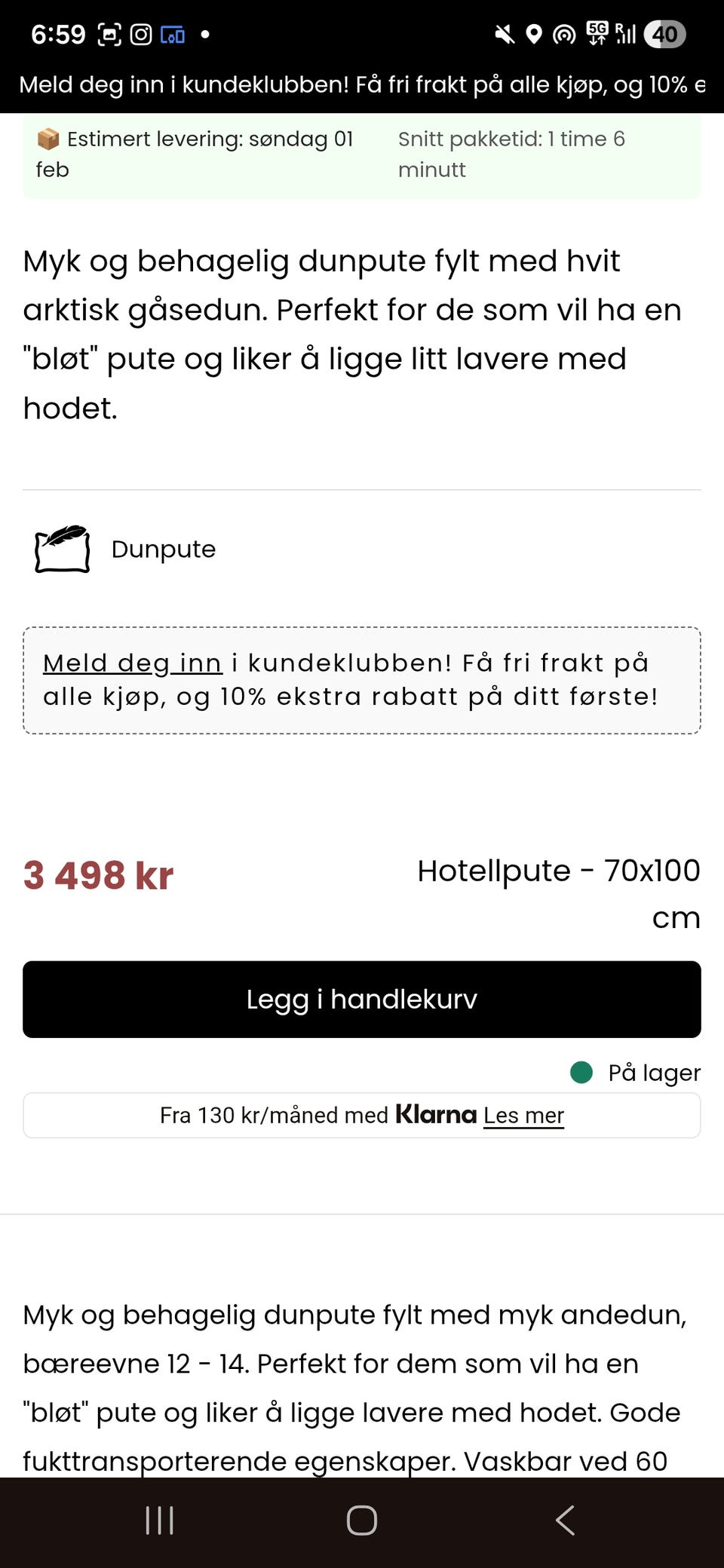Tap the recent apps button in the navigation bar
724x1568 pixels.
coord(158,1521)
